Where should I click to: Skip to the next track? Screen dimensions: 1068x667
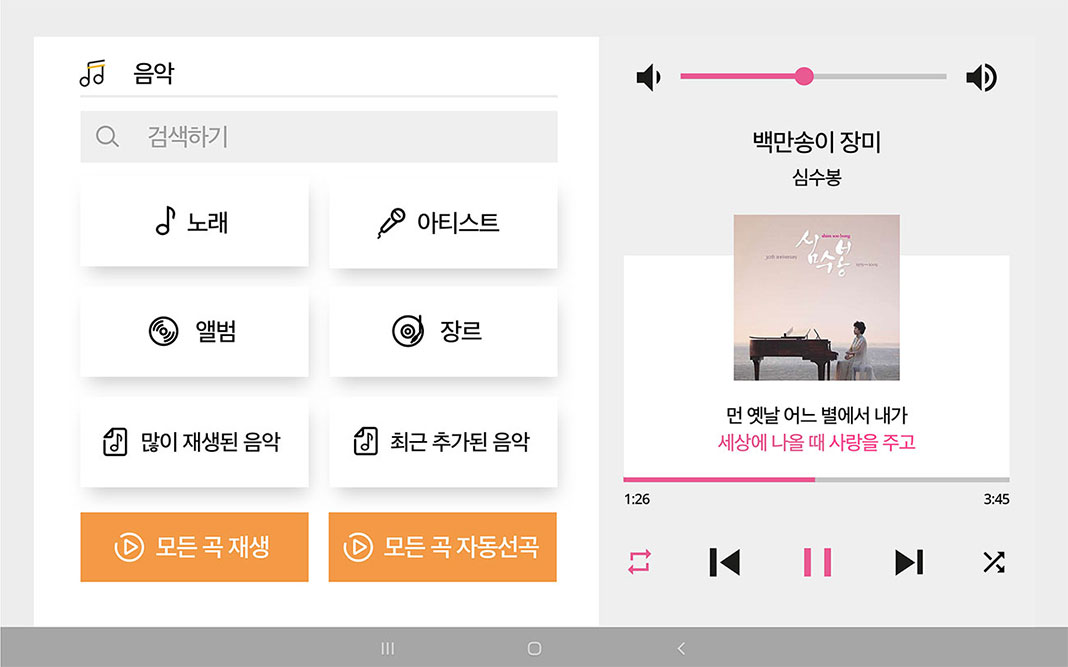(x=908, y=562)
